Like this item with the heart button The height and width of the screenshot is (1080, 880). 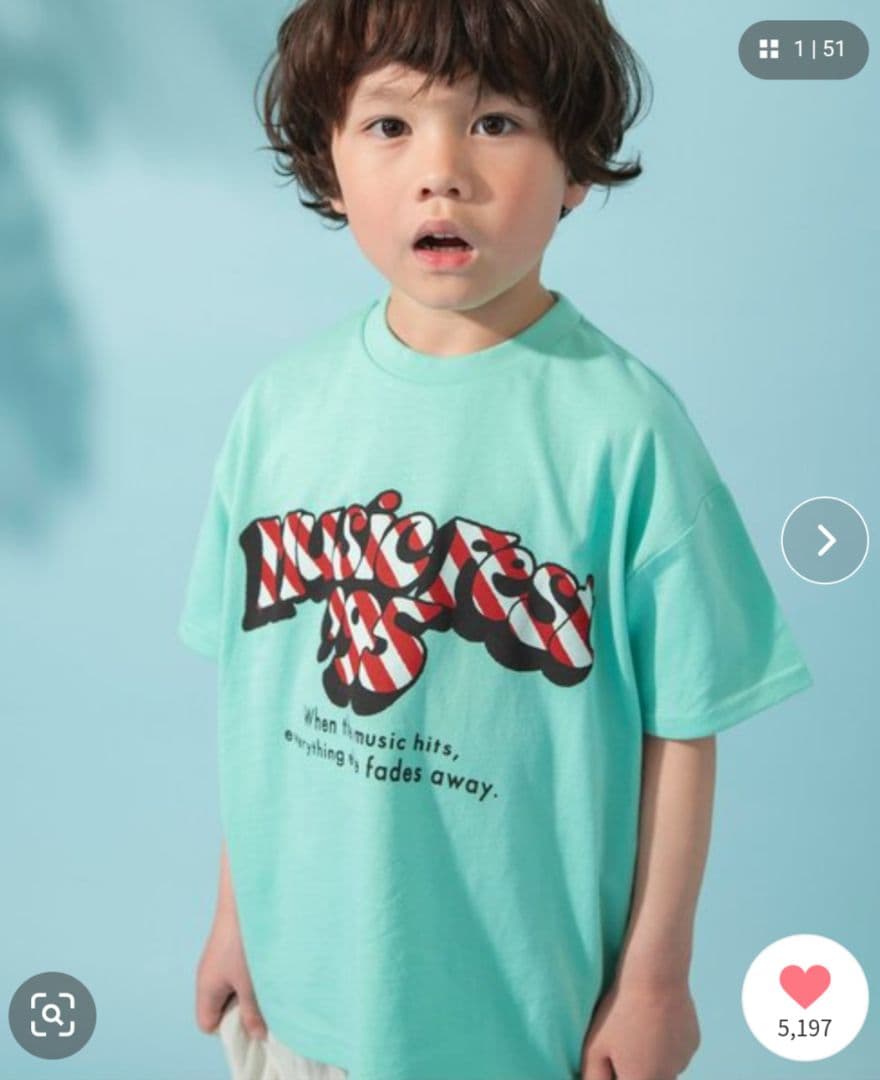pyautogui.click(x=804, y=997)
